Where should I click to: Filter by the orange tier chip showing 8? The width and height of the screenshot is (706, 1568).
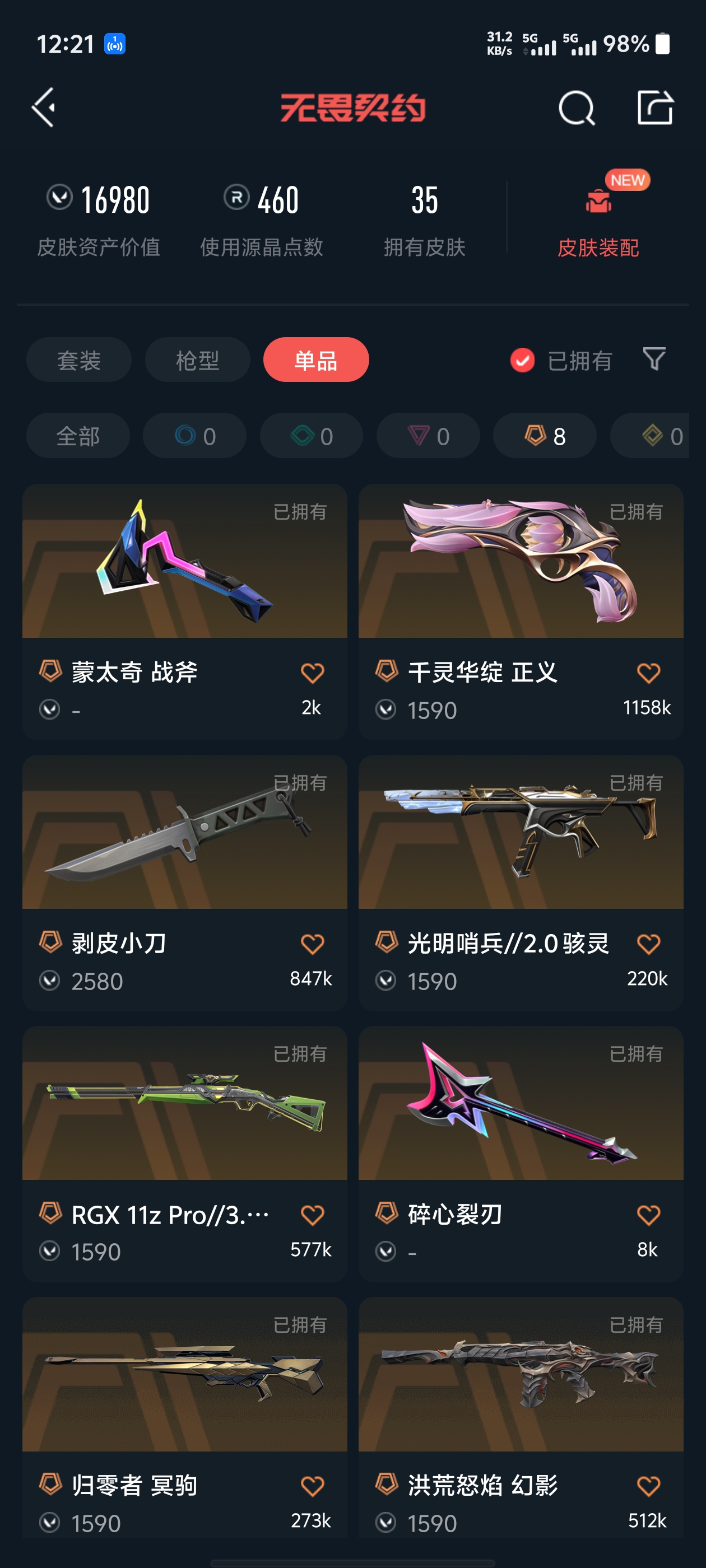pos(544,436)
